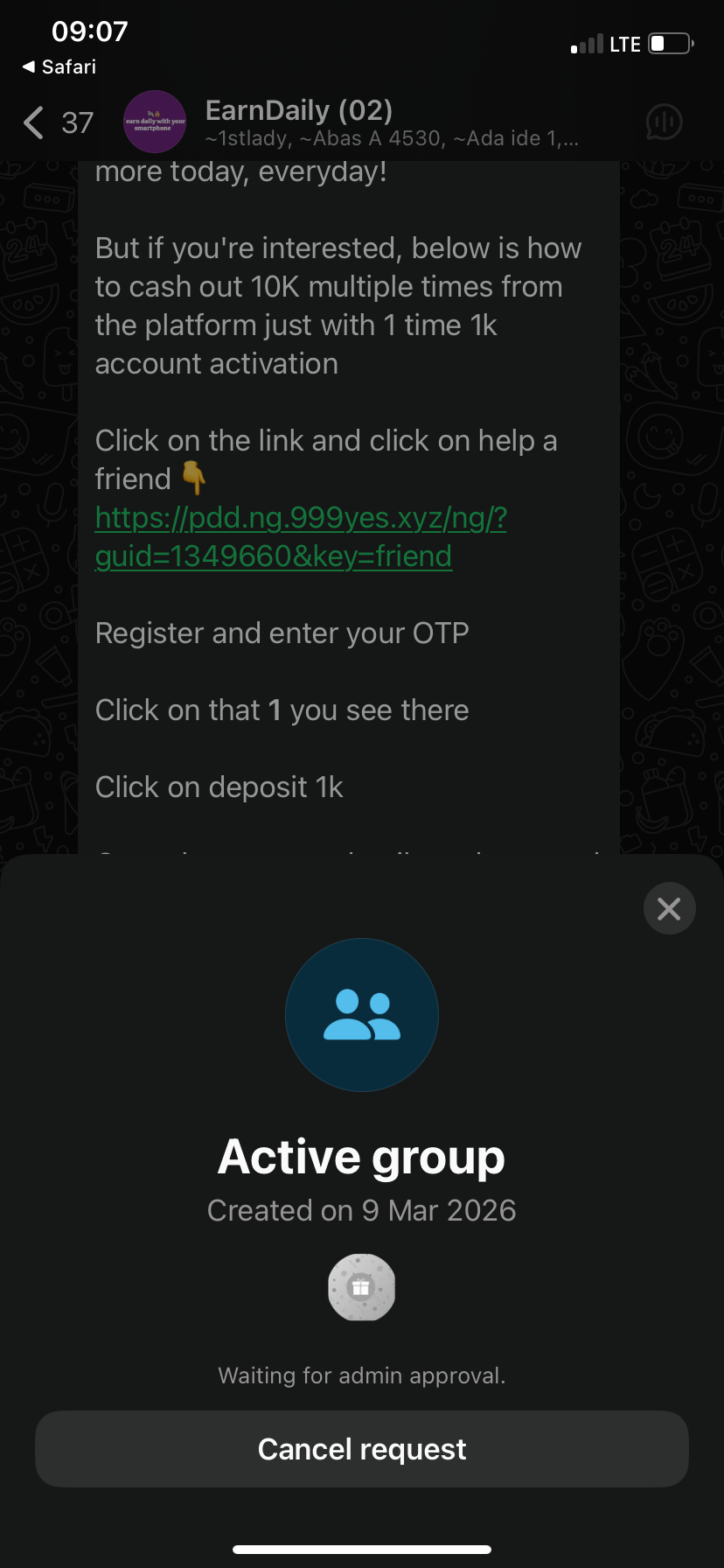Close the Active group sheet
724x1568 pixels.
[669, 909]
